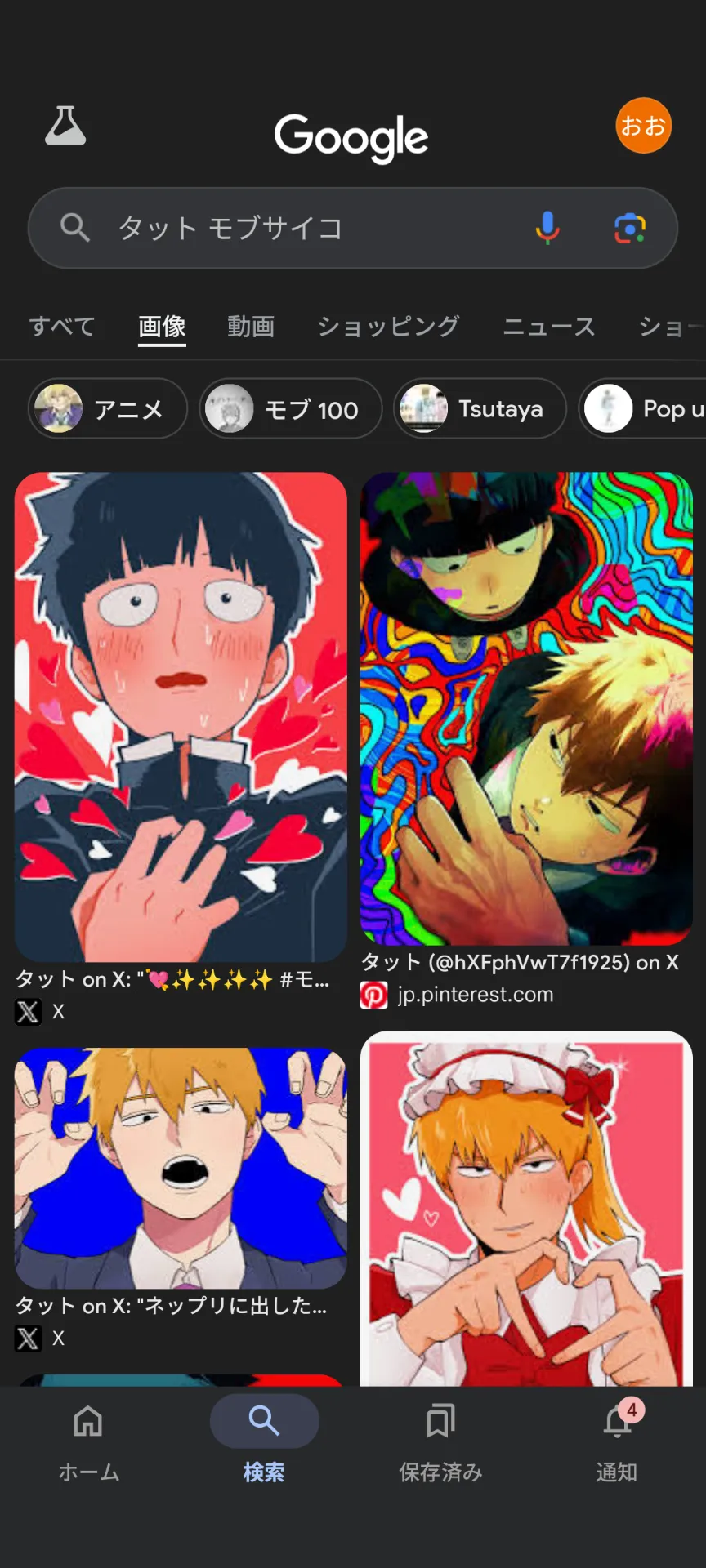This screenshot has width=706, height=1568.
Task: Go to the ホーム tab
Action: [88, 1440]
